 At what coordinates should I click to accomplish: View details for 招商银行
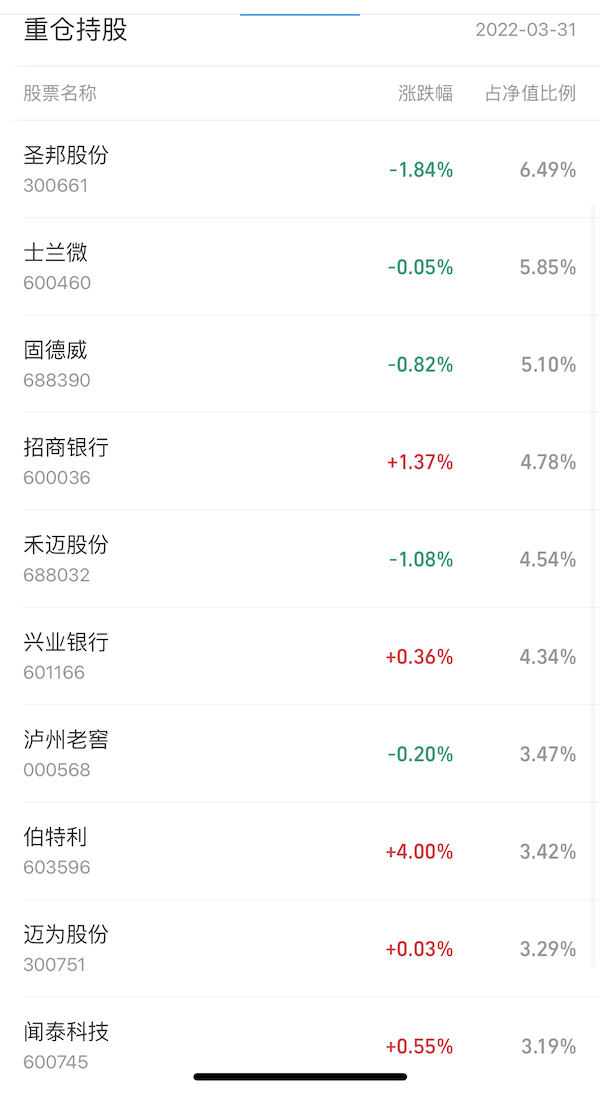(x=300, y=461)
